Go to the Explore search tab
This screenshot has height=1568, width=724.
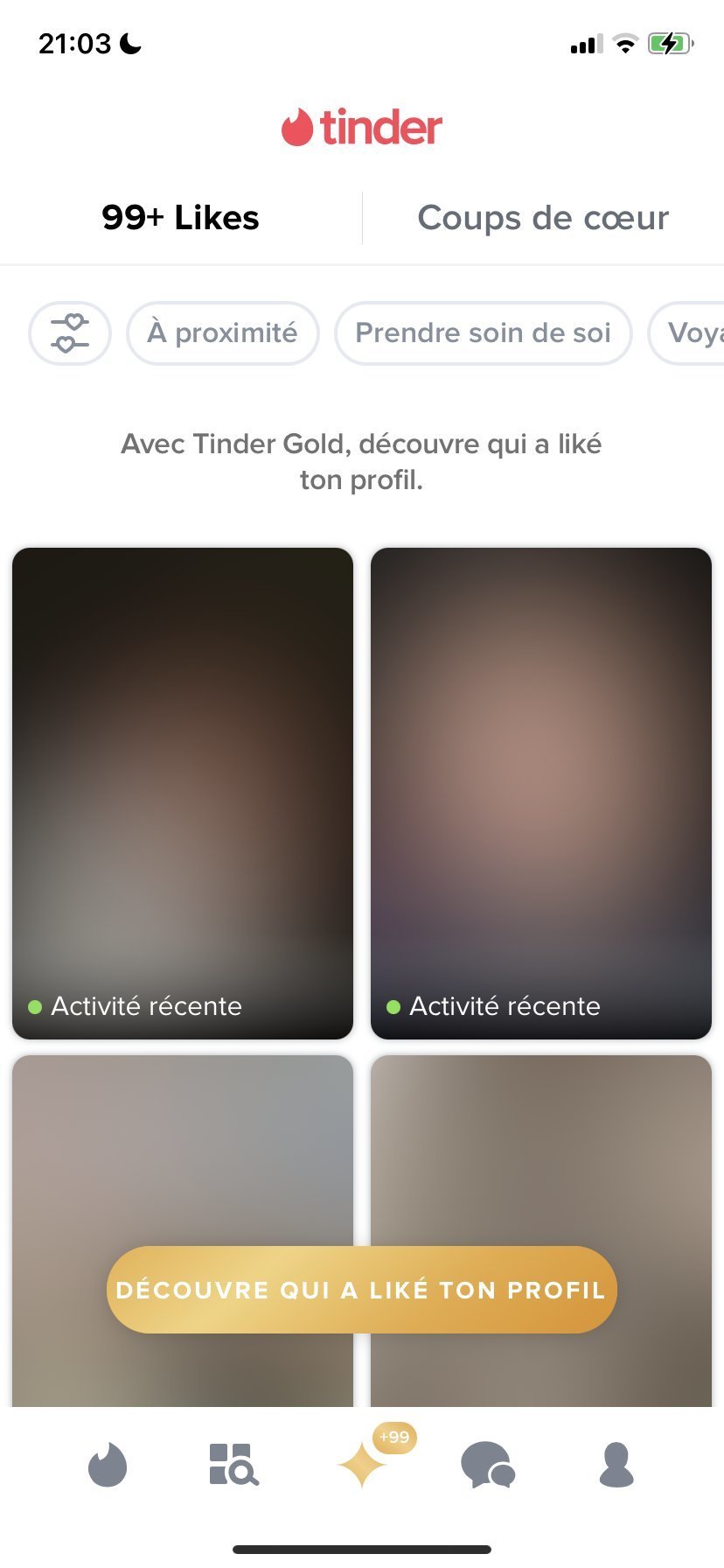(x=233, y=1465)
